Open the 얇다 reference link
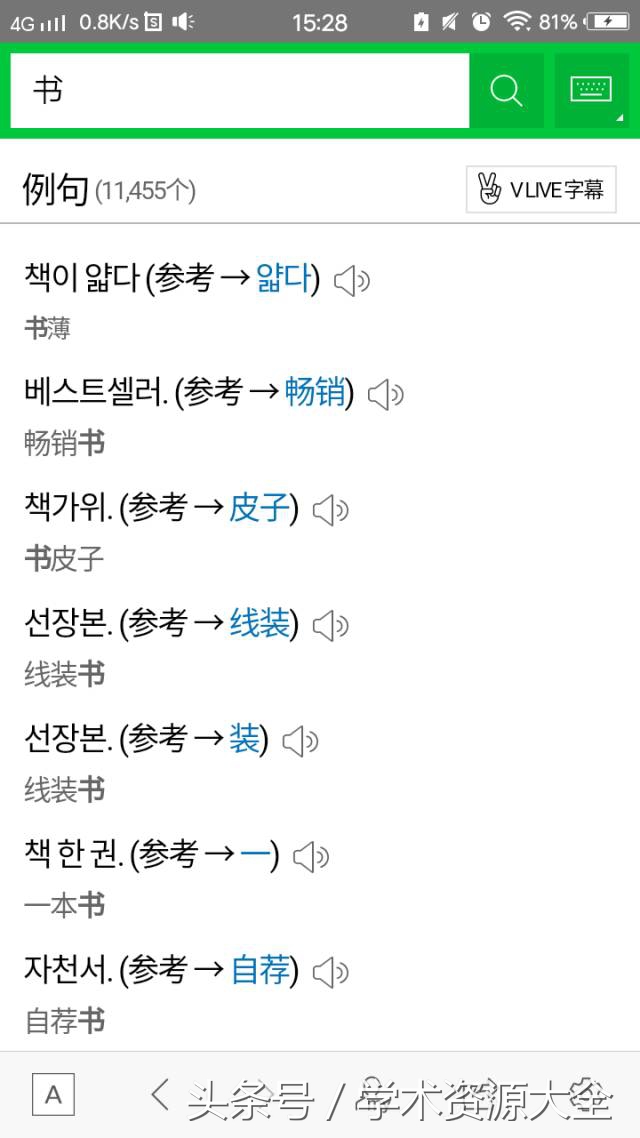 pyautogui.click(x=283, y=278)
